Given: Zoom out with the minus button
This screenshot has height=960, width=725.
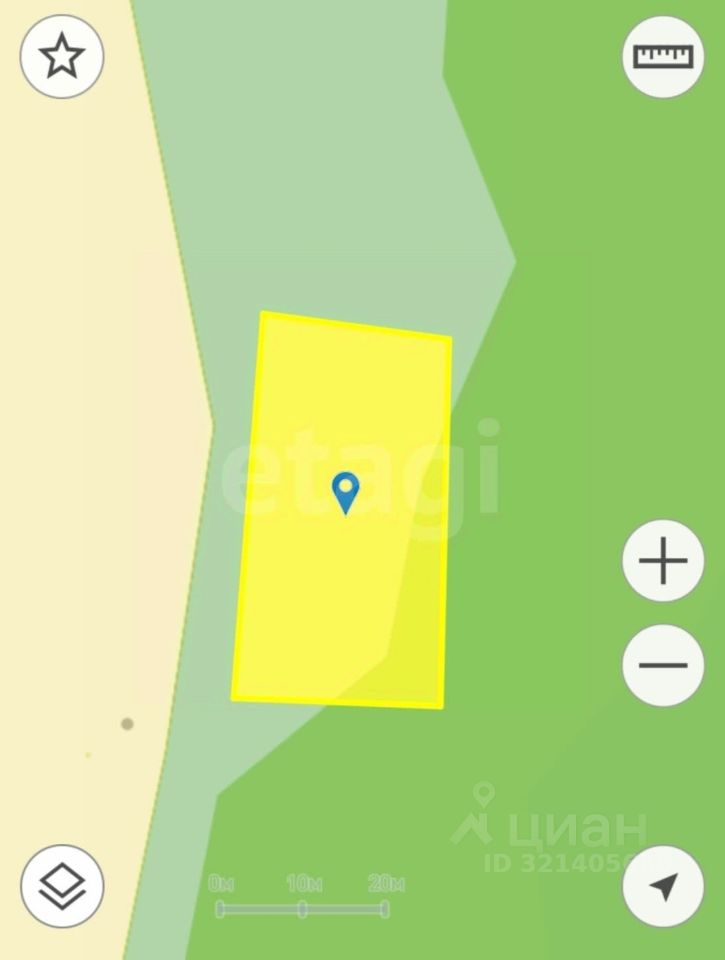Looking at the screenshot, I should 663,665.
